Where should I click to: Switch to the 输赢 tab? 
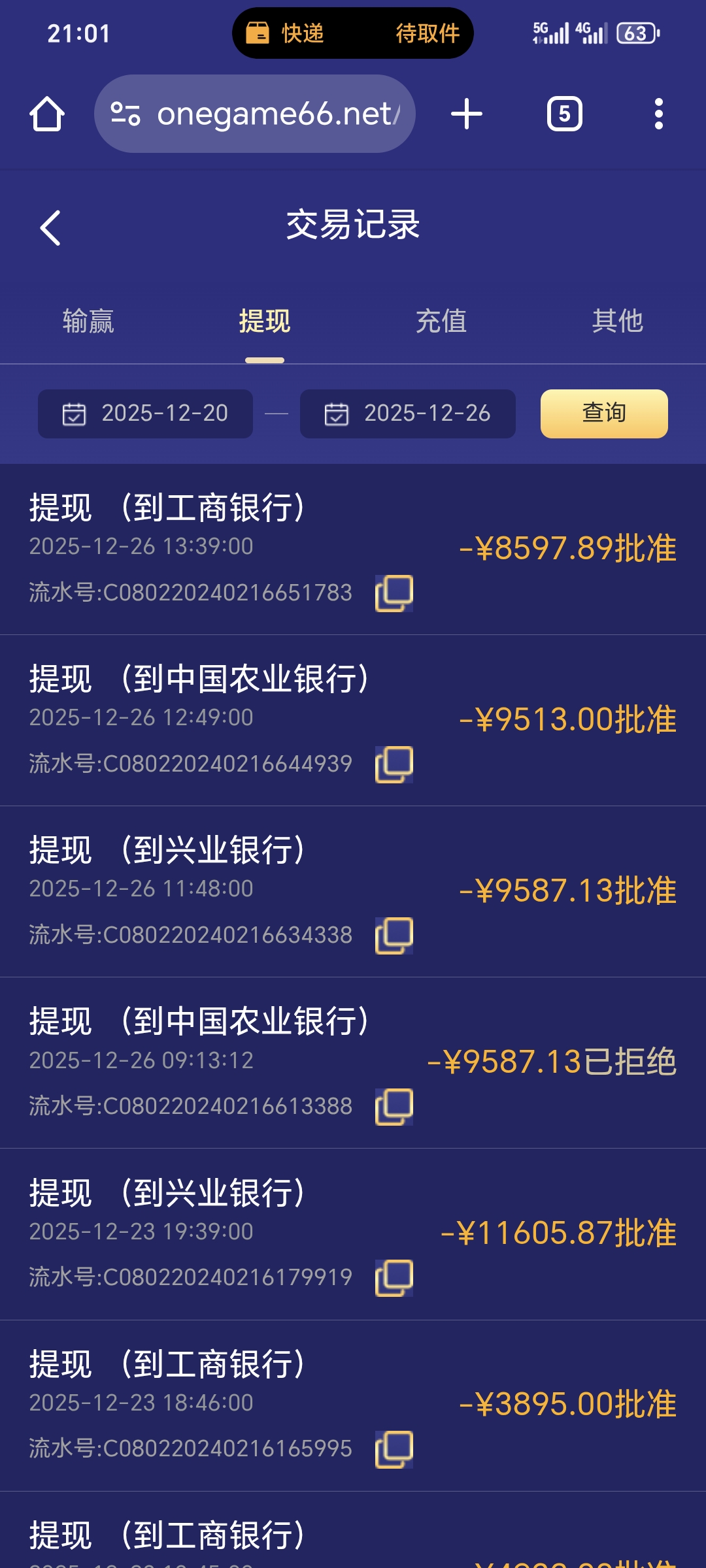point(88,321)
